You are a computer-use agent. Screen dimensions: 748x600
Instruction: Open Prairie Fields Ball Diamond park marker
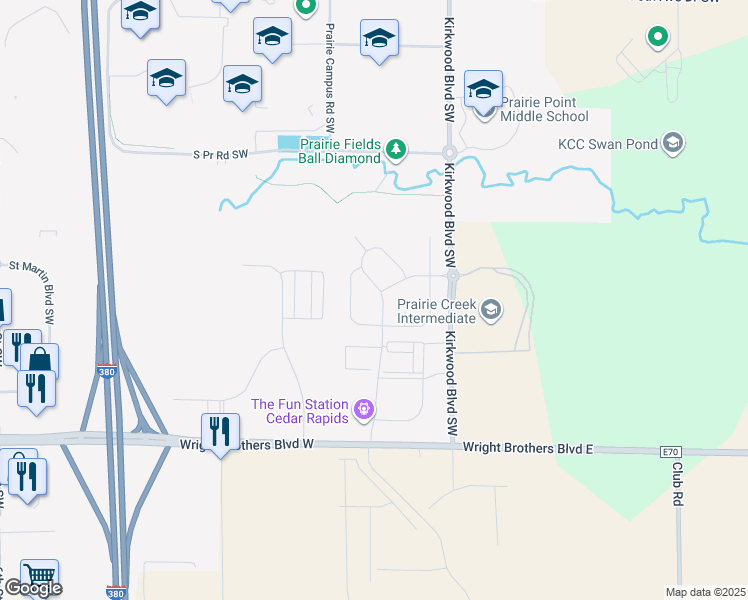[x=397, y=150]
